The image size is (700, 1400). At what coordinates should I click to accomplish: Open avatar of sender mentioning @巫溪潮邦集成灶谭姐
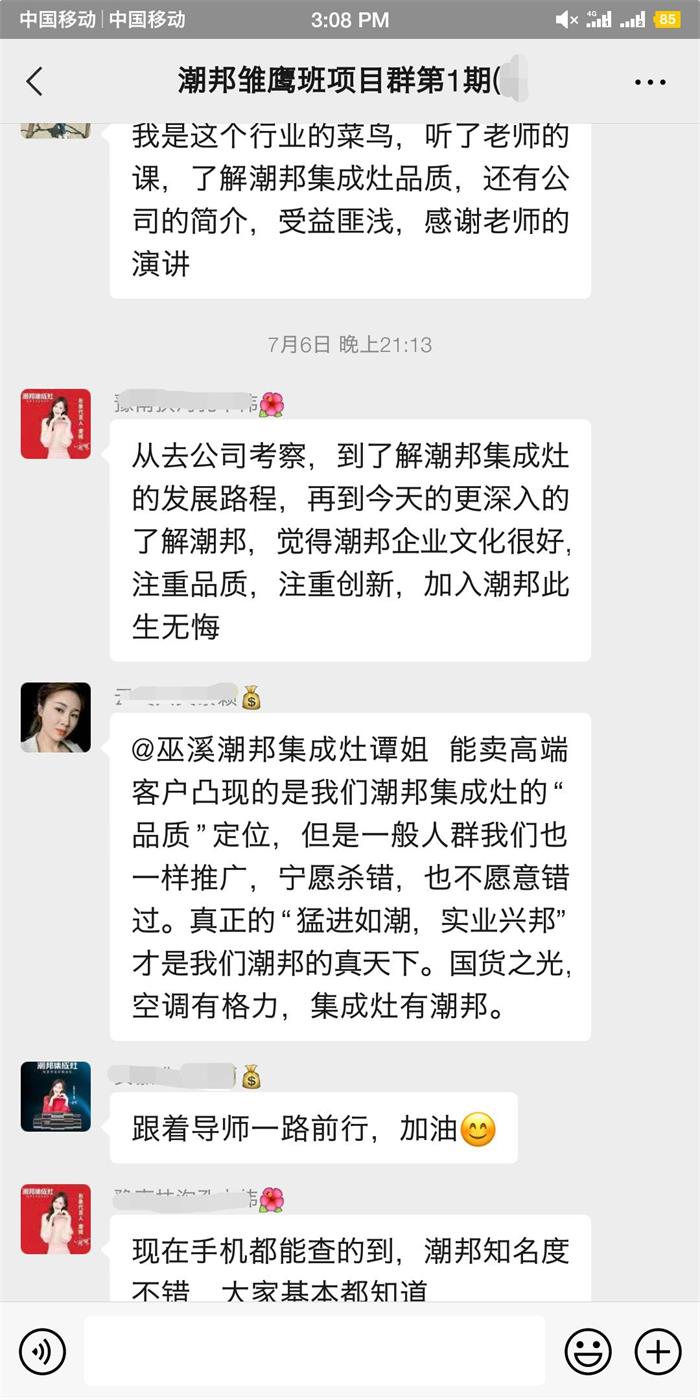[x=56, y=717]
